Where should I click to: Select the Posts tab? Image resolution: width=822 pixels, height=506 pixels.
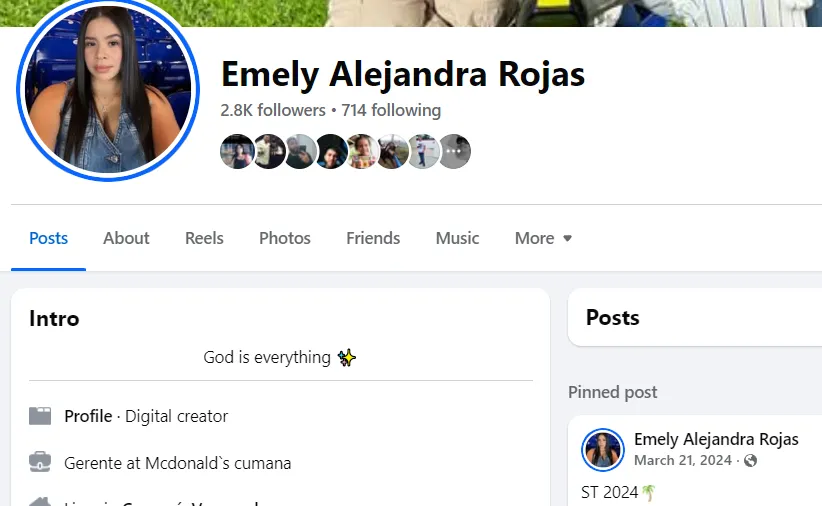(48, 238)
